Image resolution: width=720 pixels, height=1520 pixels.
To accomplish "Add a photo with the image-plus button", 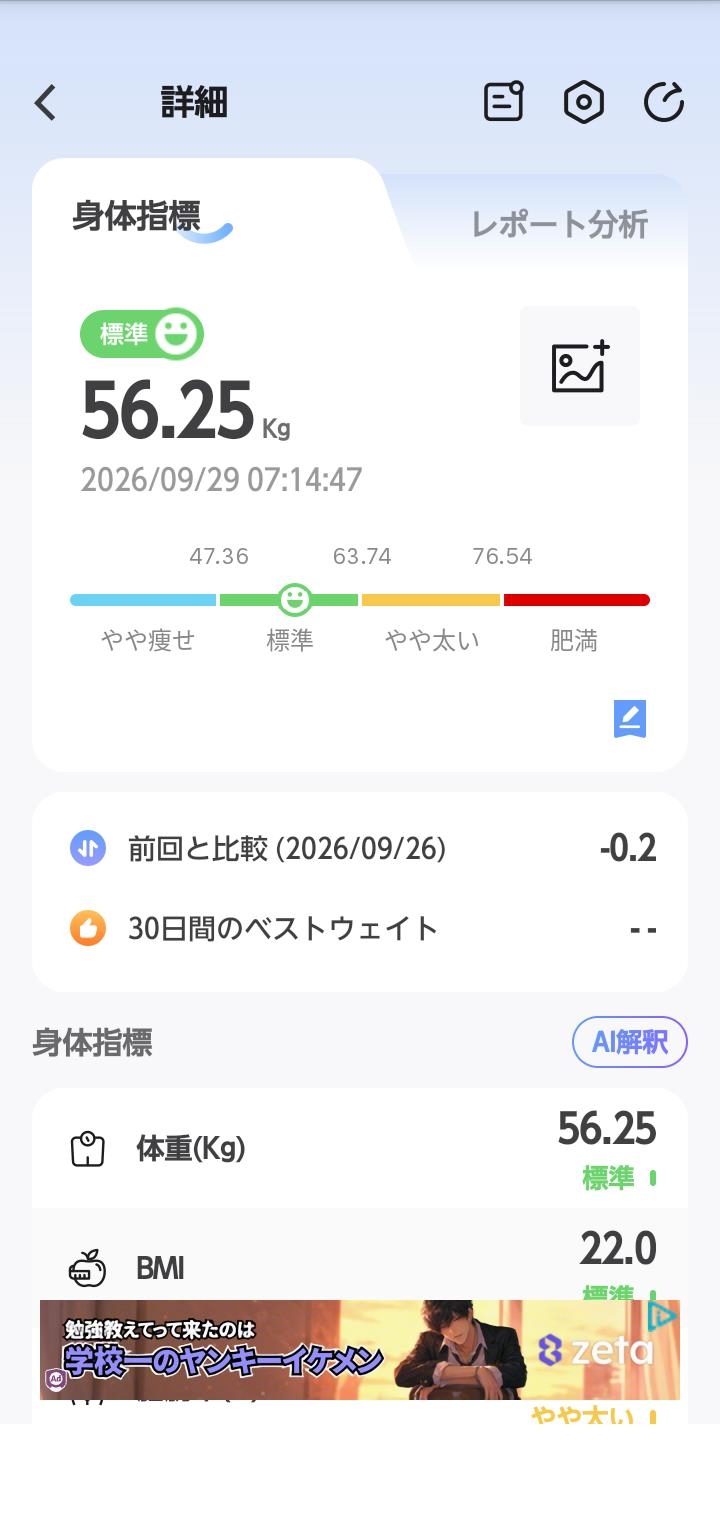I will (580, 366).
